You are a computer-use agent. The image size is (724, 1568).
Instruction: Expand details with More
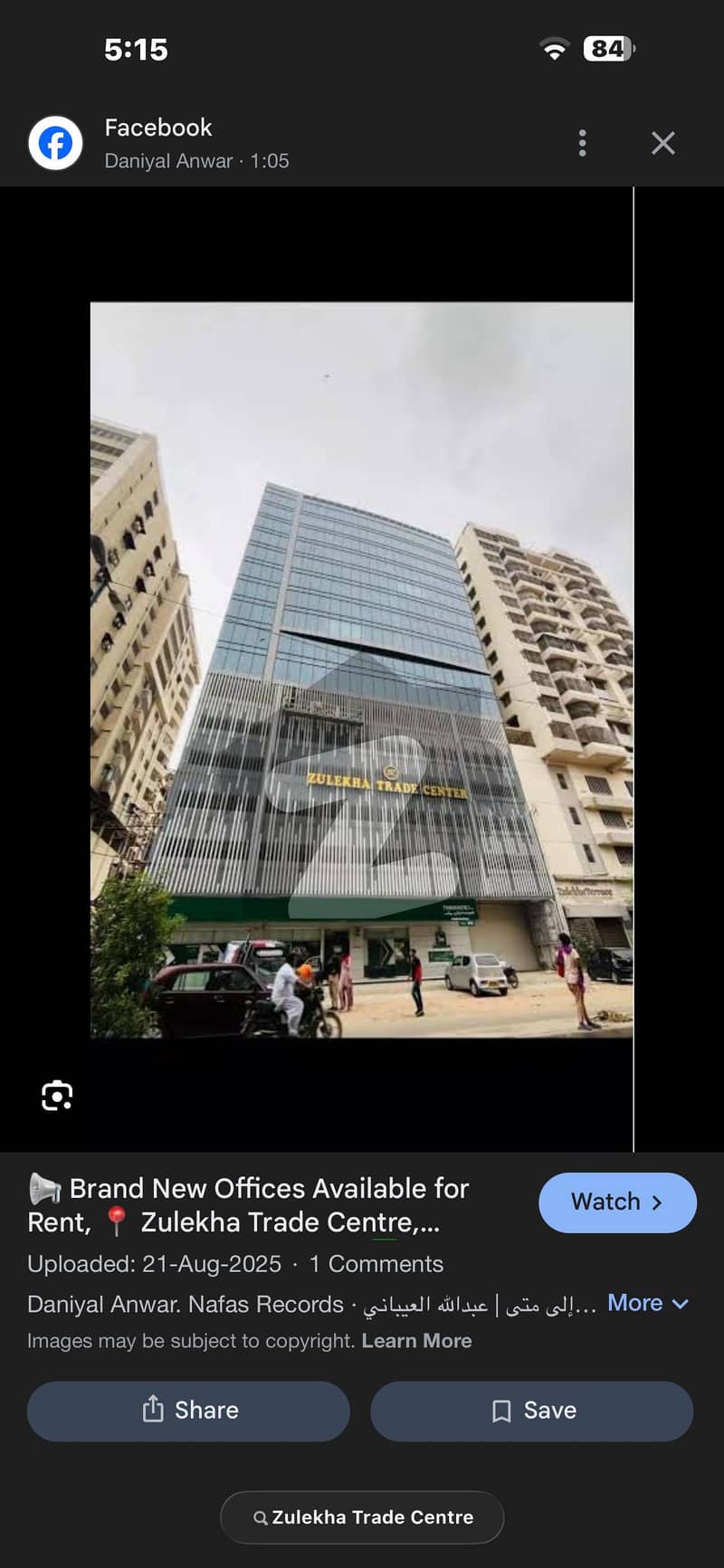647,1303
